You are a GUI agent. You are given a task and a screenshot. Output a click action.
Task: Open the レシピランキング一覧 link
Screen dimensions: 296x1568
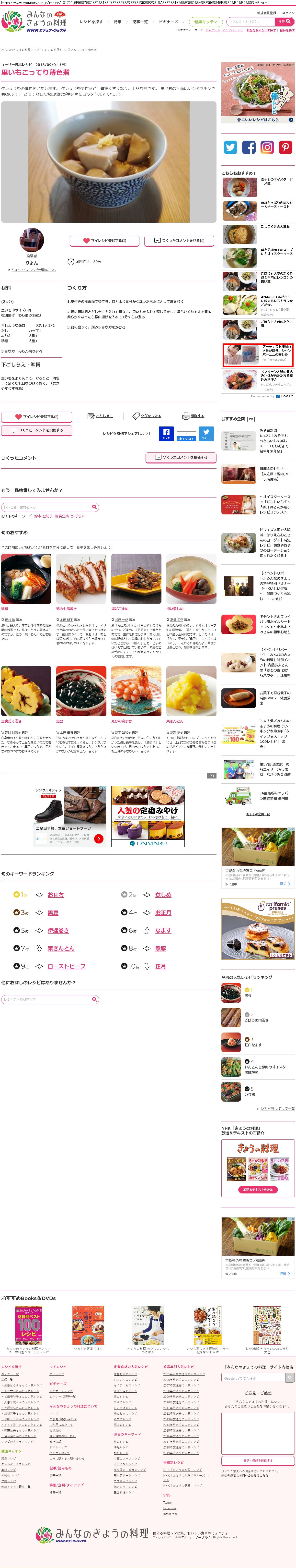click(277, 1108)
